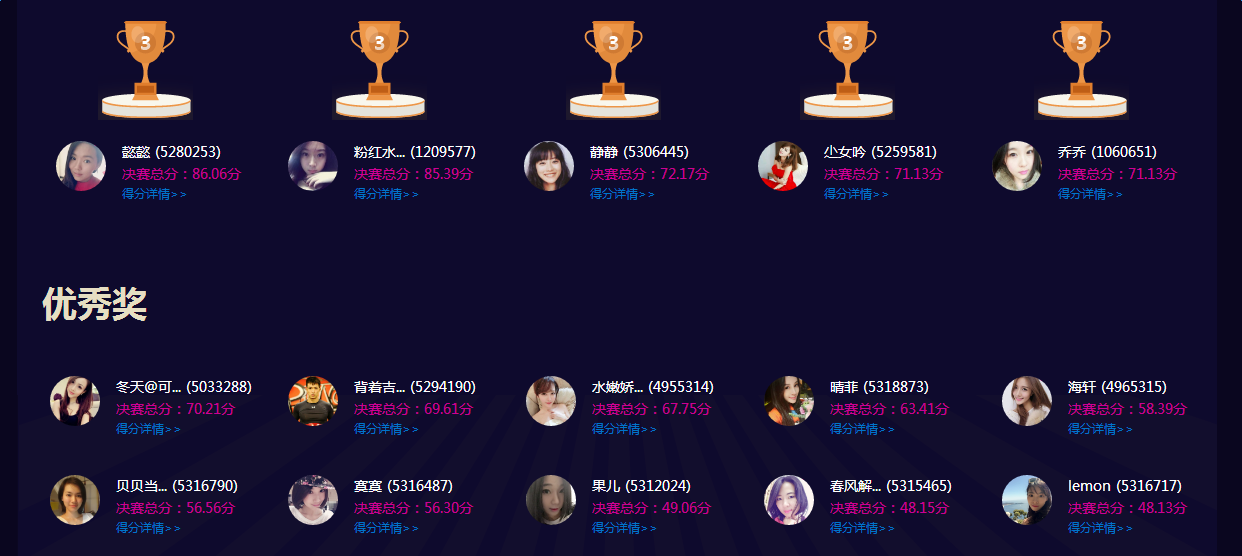Viewport: 1242px width, 556px height.
Task: Open 得分详情 for 懿懿 (5280253)
Action: 154,194
